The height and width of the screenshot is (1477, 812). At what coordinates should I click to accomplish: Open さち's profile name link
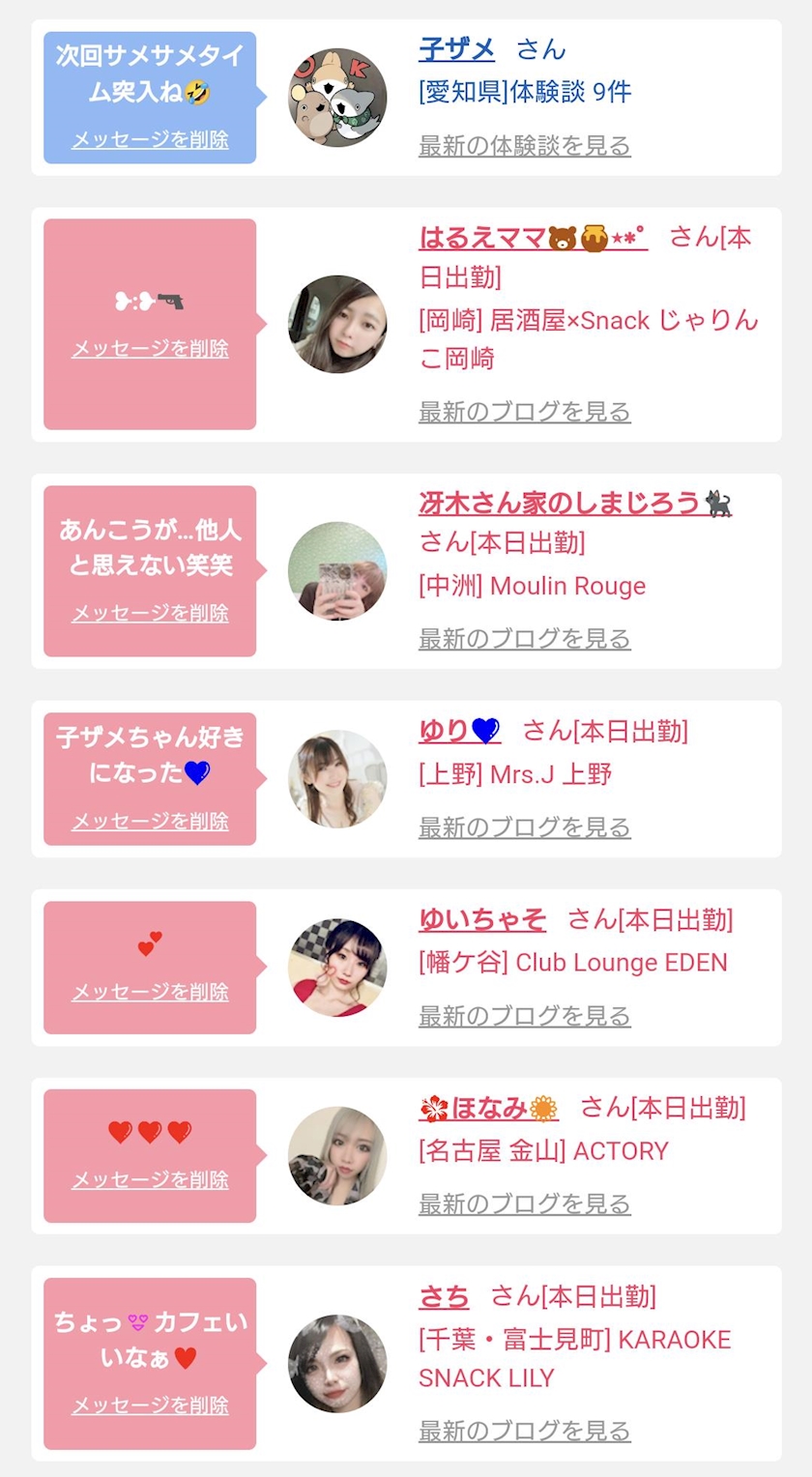(444, 1296)
